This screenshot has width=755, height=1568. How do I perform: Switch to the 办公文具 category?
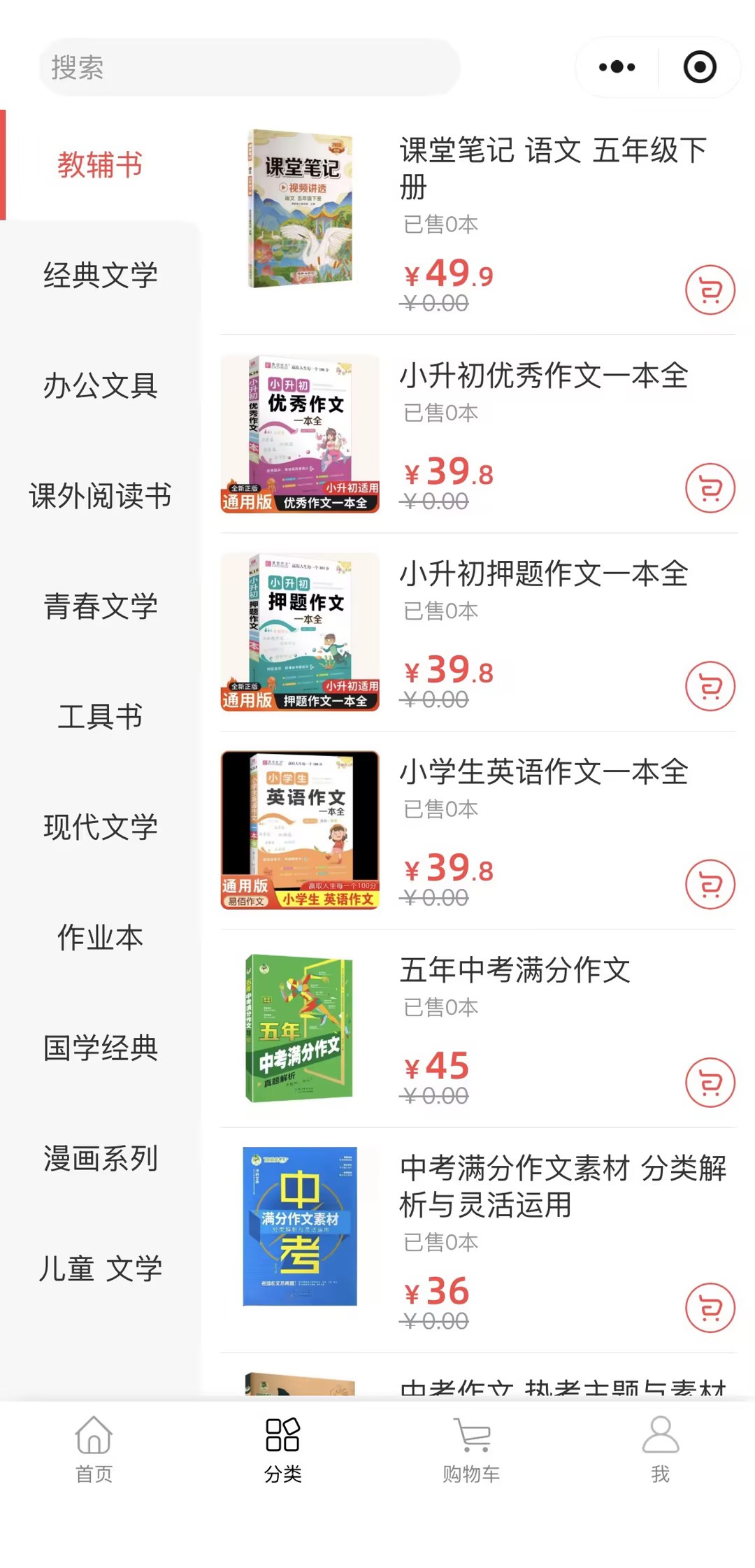[x=101, y=385]
